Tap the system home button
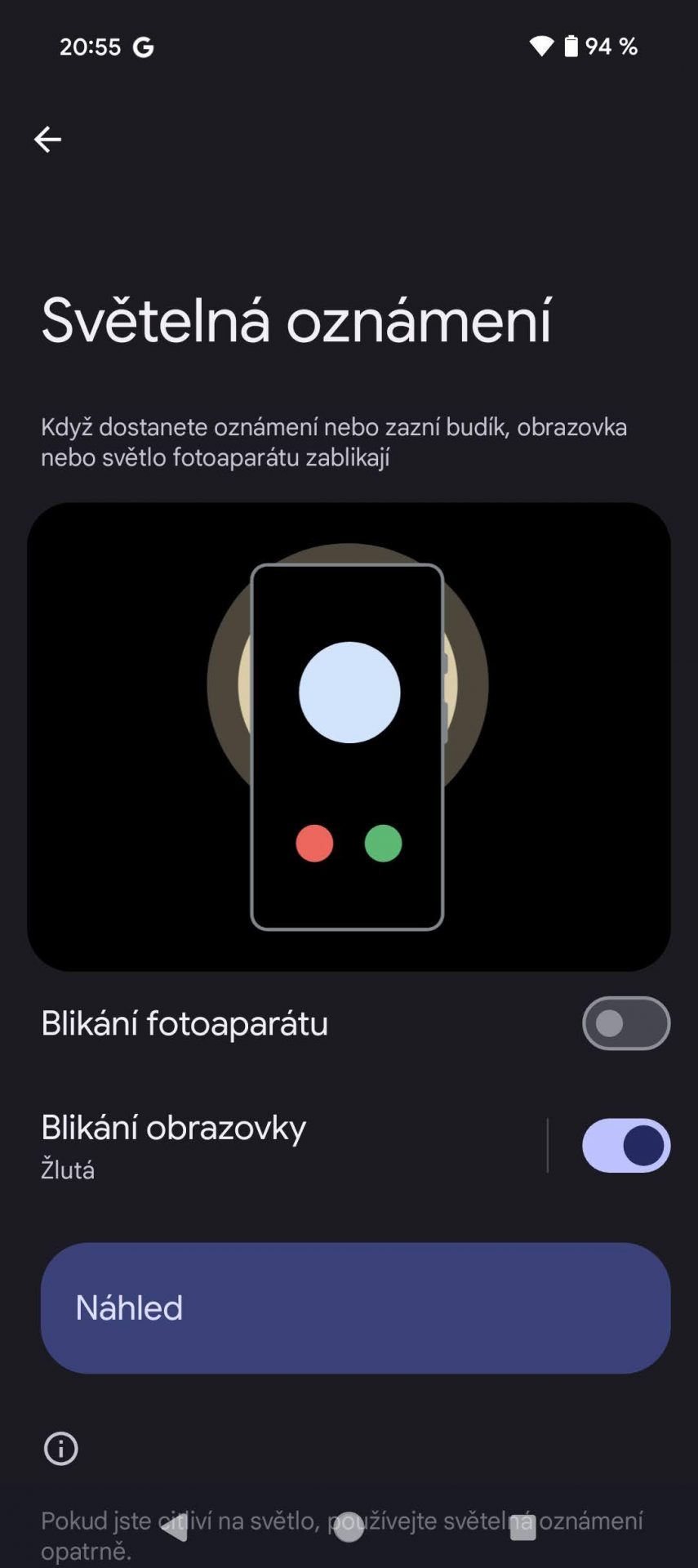The image size is (698, 1568). pyautogui.click(x=349, y=1527)
